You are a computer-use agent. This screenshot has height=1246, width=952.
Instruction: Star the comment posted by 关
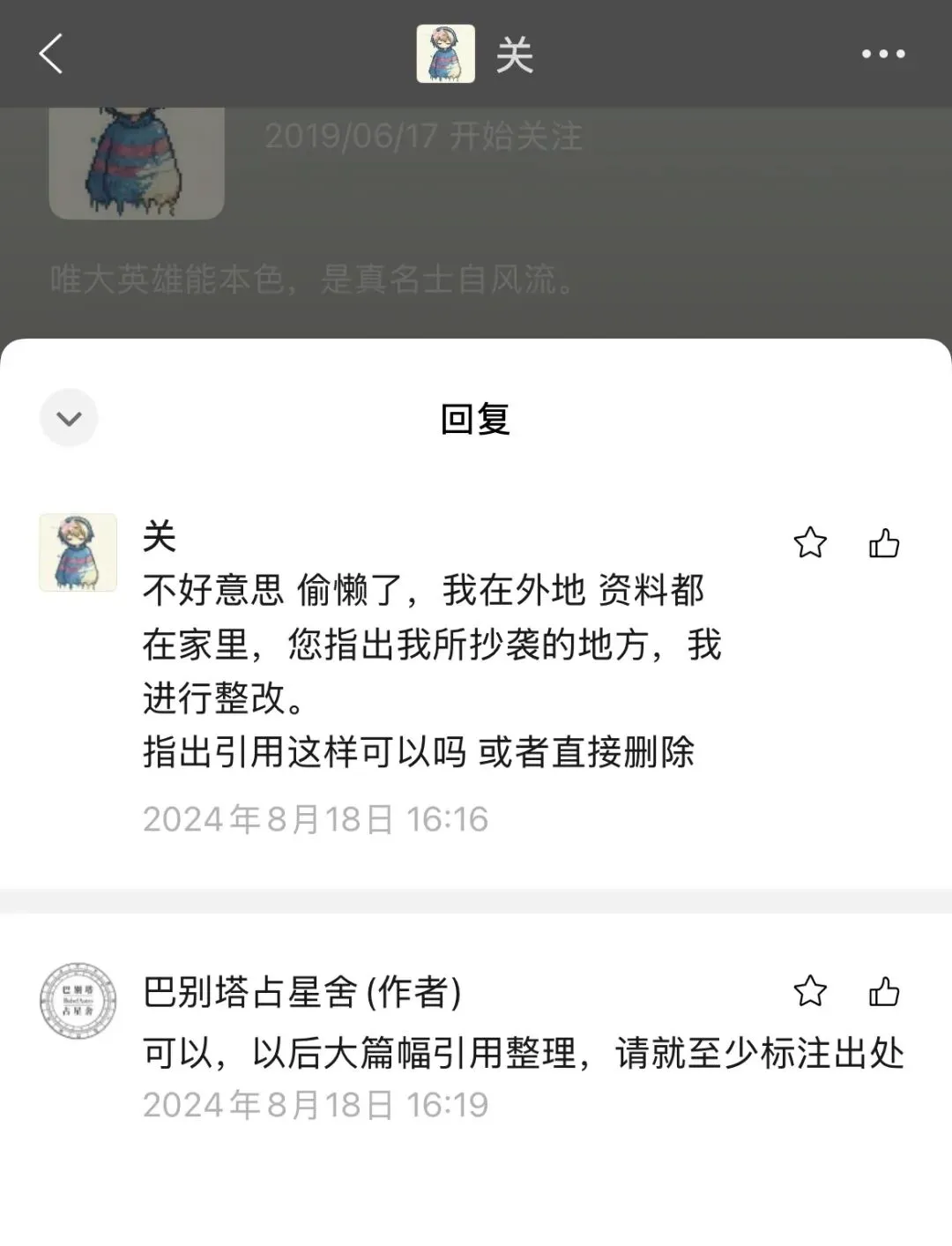pos(810,543)
